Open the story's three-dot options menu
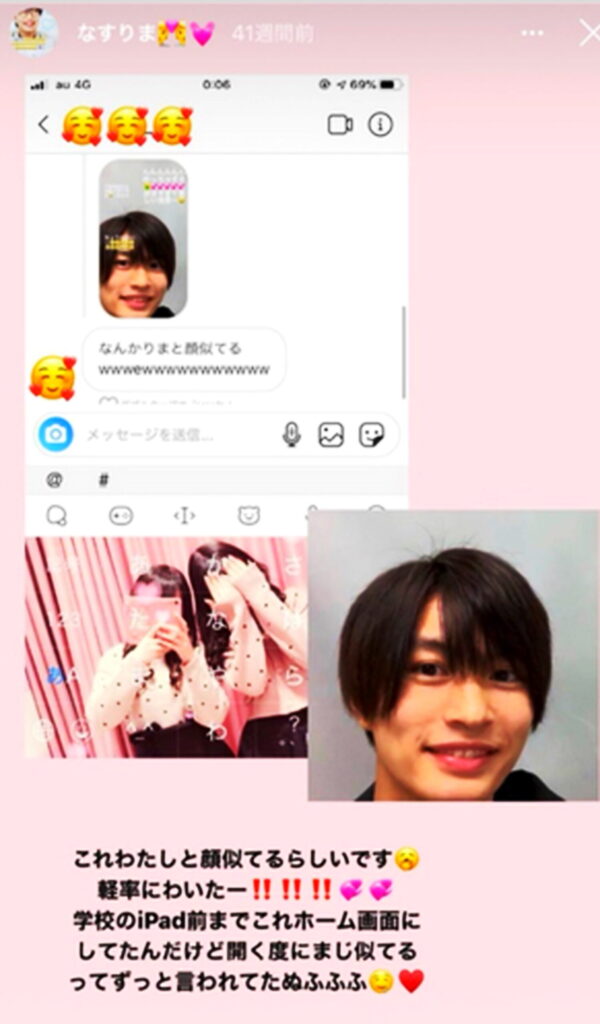The width and height of the screenshot is (600, 1024). point(533,34)
